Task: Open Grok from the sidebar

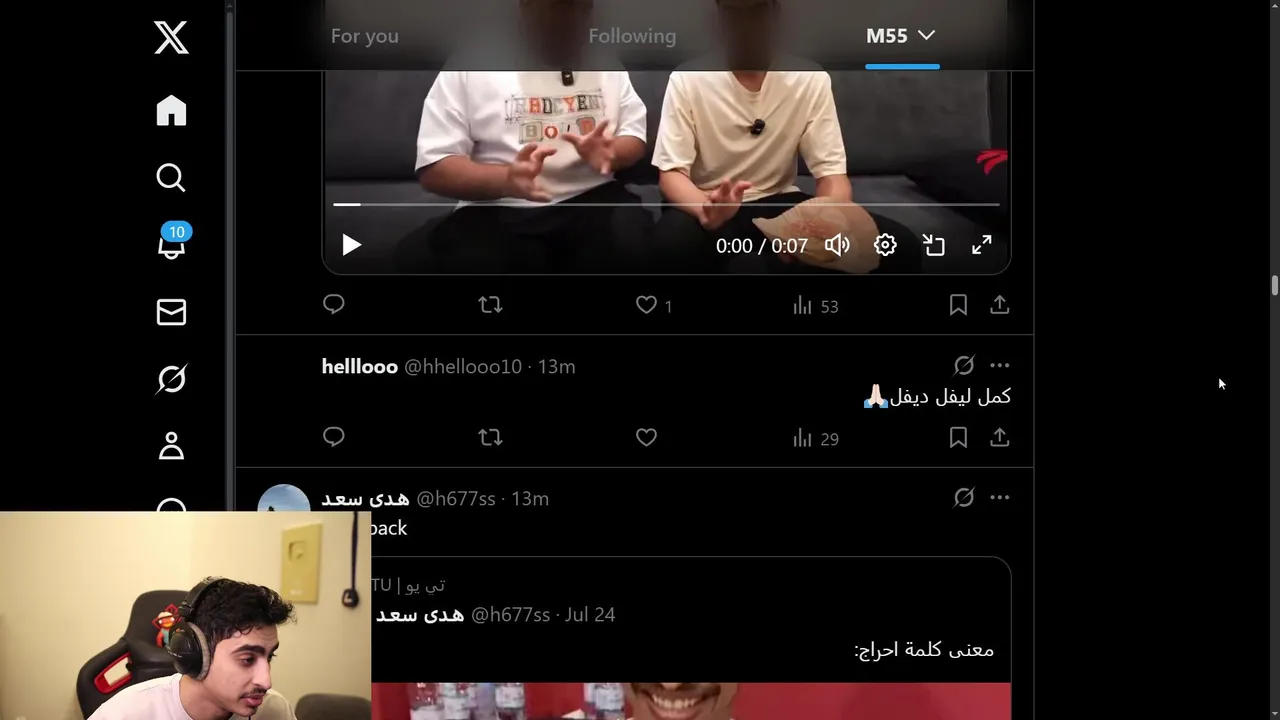Action: pos(171,379)
